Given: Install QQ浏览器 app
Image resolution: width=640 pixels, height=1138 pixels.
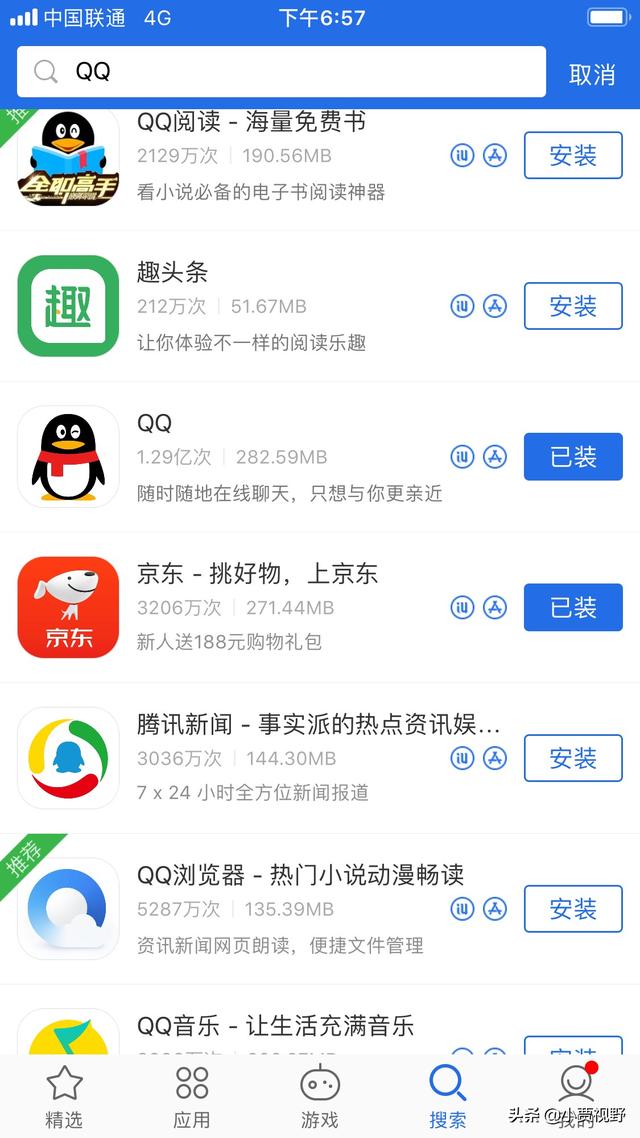Looking at the screenshot, I should 573,909.
